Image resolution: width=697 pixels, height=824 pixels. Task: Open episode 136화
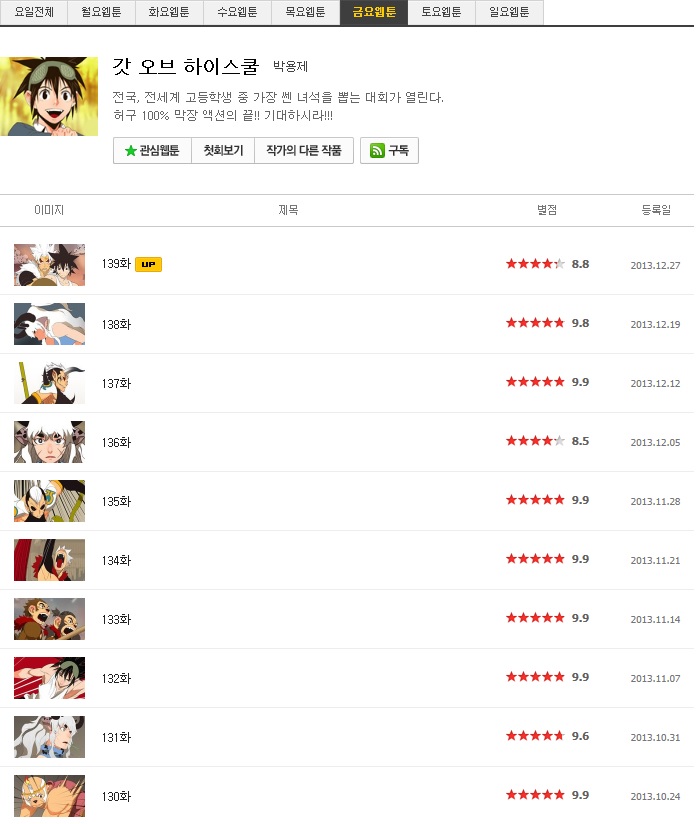(x=116, y=442)
